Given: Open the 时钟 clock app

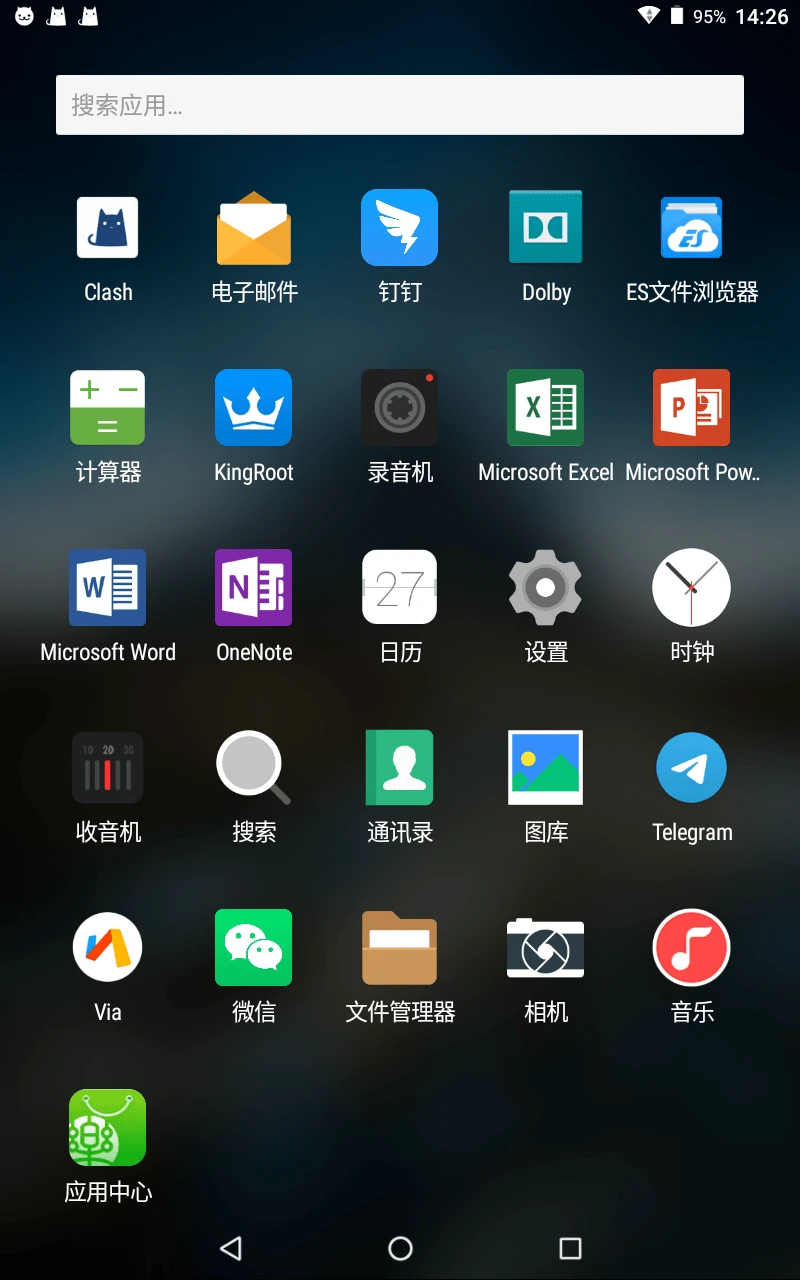Looking at the screenshot, I should tap(692, 588).
